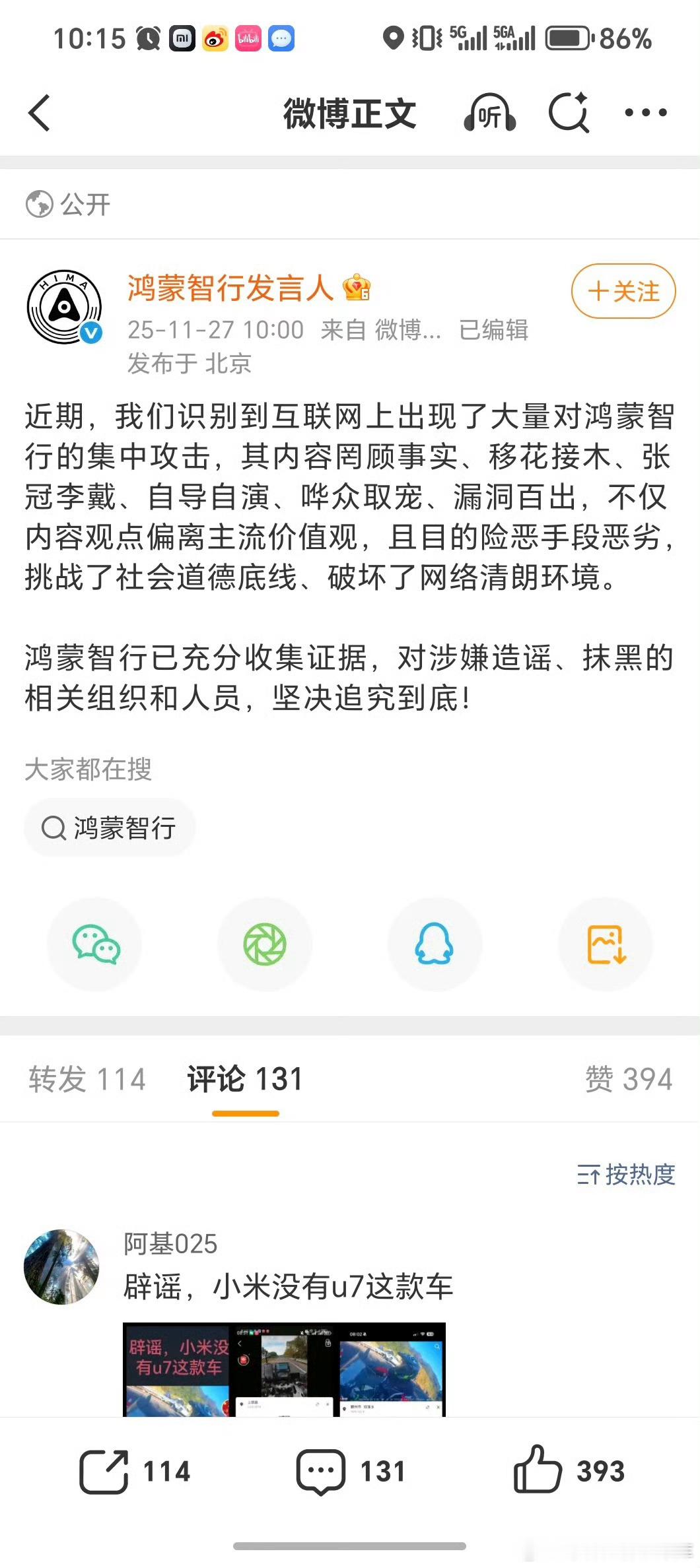Open the more options menu via the three dots

pyautogui.click(x=645, y=112)
